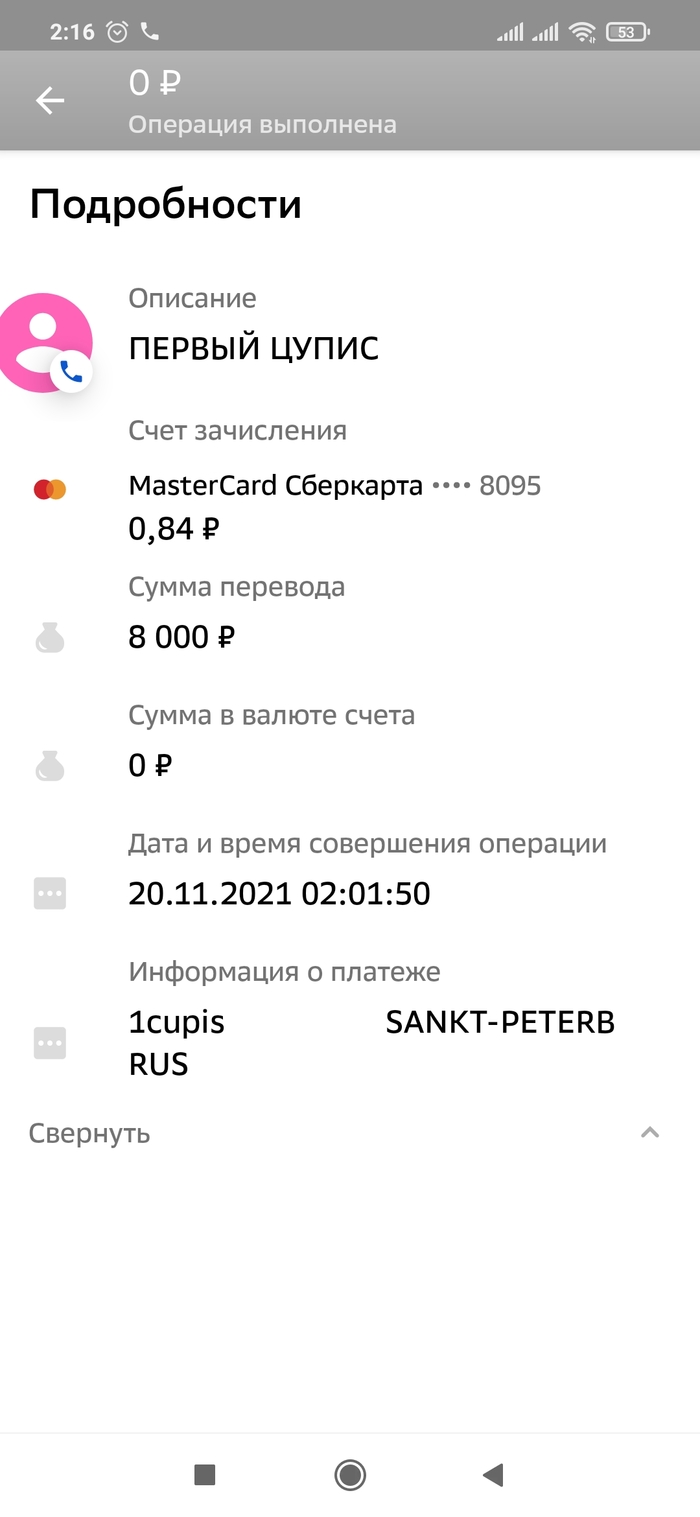Go back using the header arrow
The width and height of the screenshot is (700, 1517).
49,100
